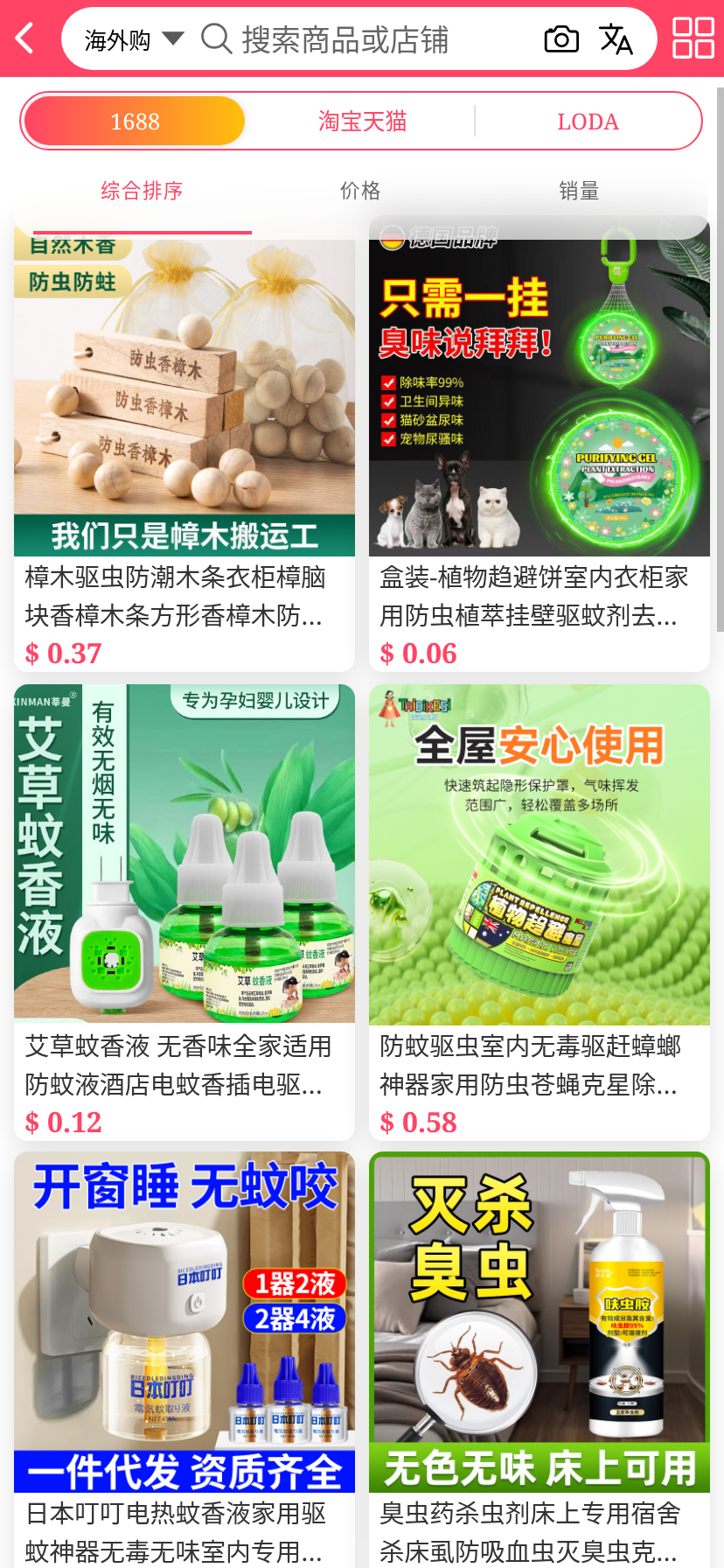The image size is (724, 1568).
Task: Open the 盒装-植物趋避饼 product card
Action: 539,446
